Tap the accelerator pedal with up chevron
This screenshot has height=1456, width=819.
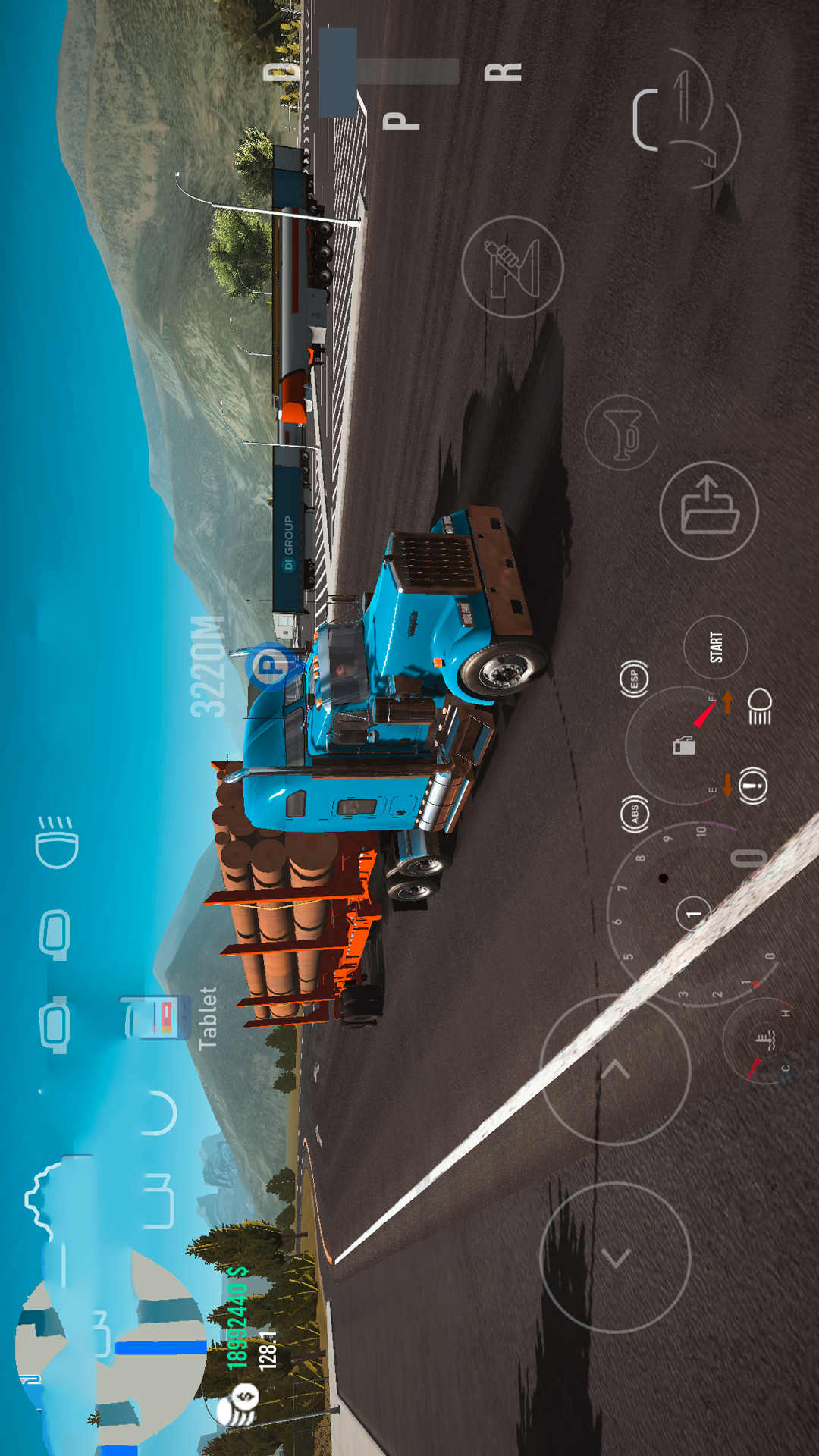coord(615,1069)
